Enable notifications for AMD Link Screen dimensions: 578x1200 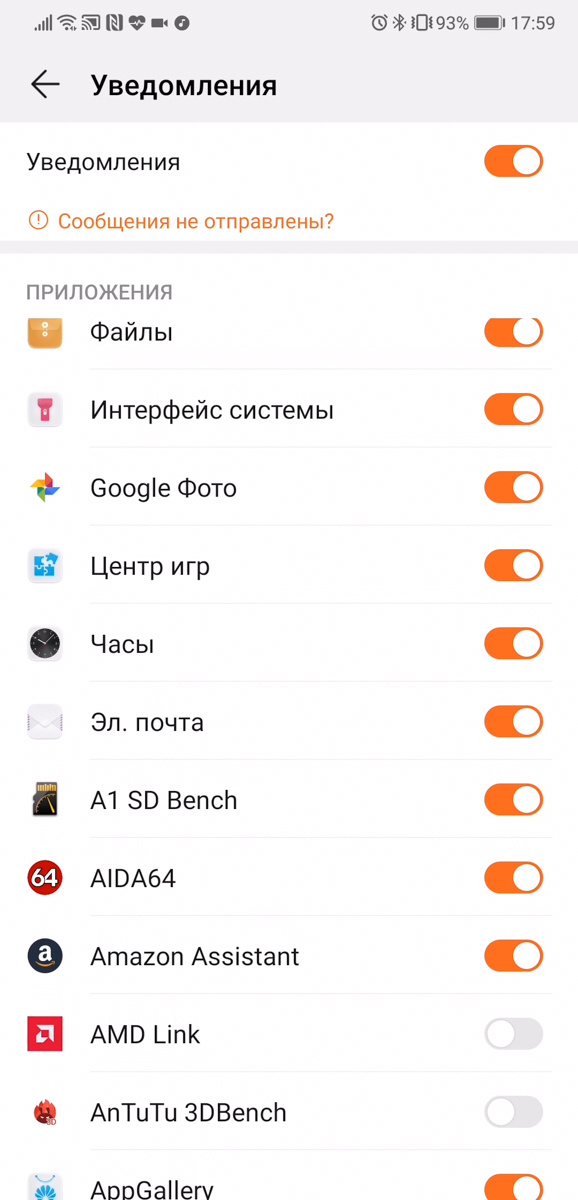[514, 1033]
